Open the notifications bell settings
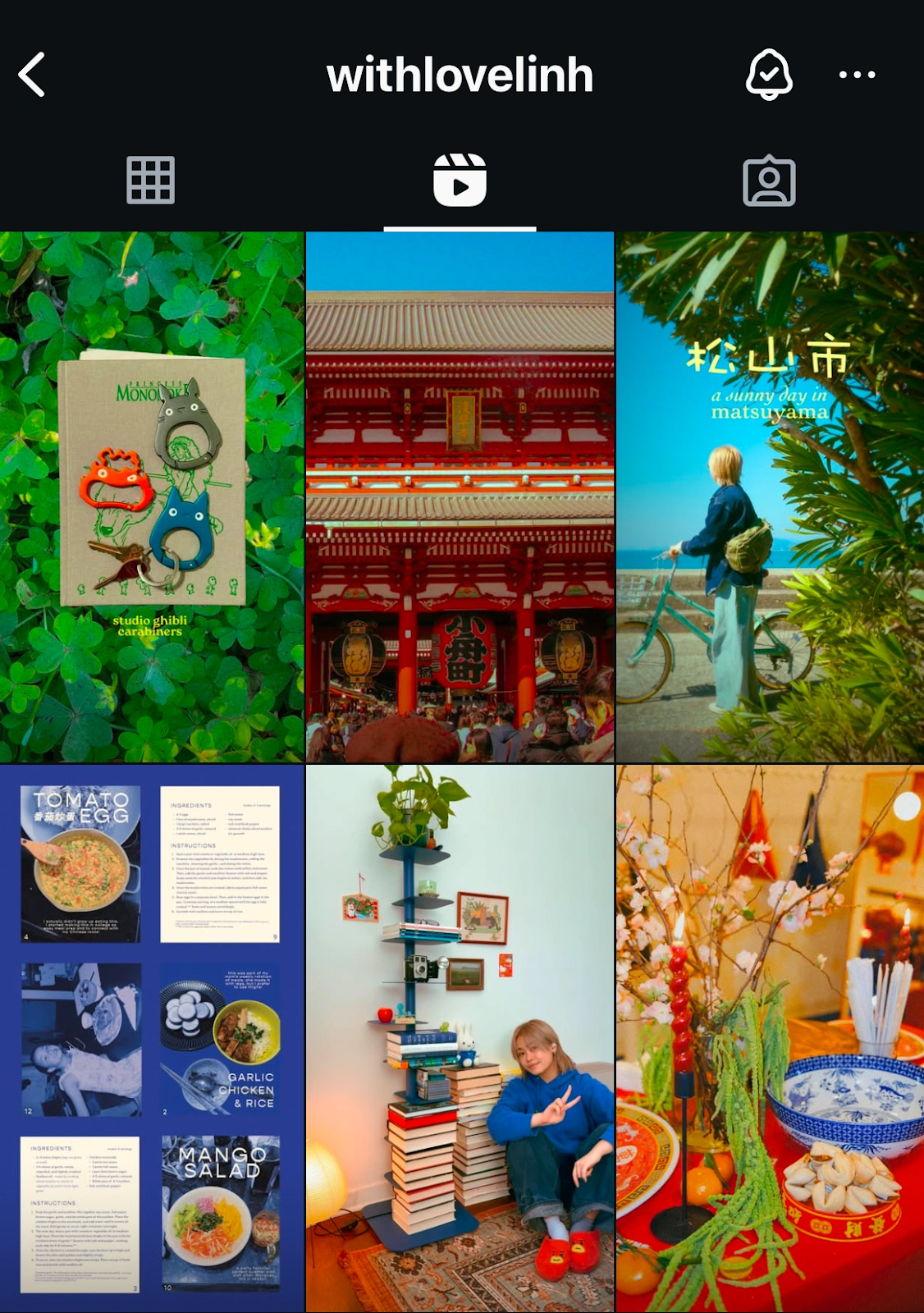Viewport: 924px width, 1313px height. tap(768, 75)
